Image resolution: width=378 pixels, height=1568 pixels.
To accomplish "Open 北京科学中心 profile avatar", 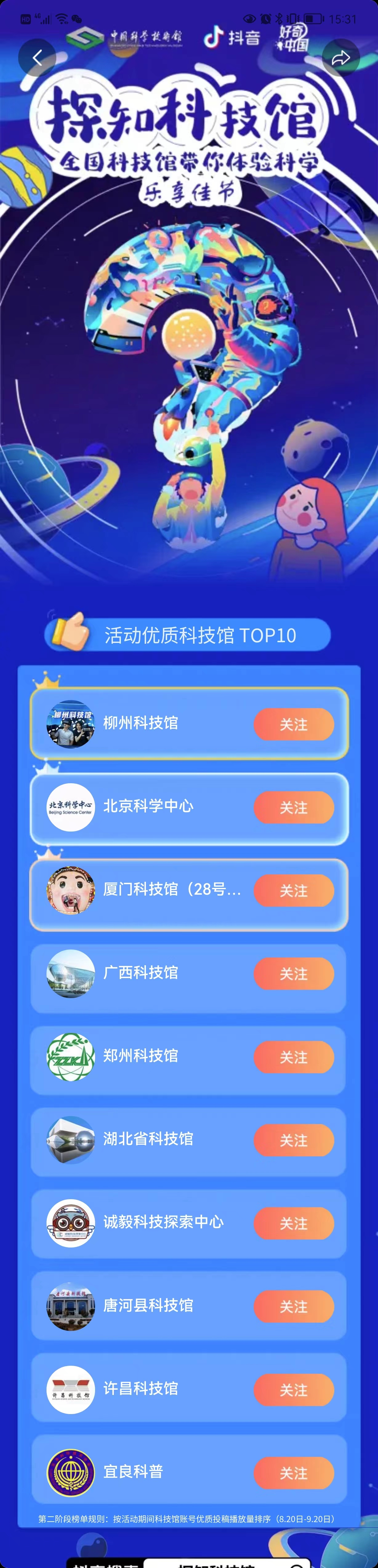I will tap(70, 807).
